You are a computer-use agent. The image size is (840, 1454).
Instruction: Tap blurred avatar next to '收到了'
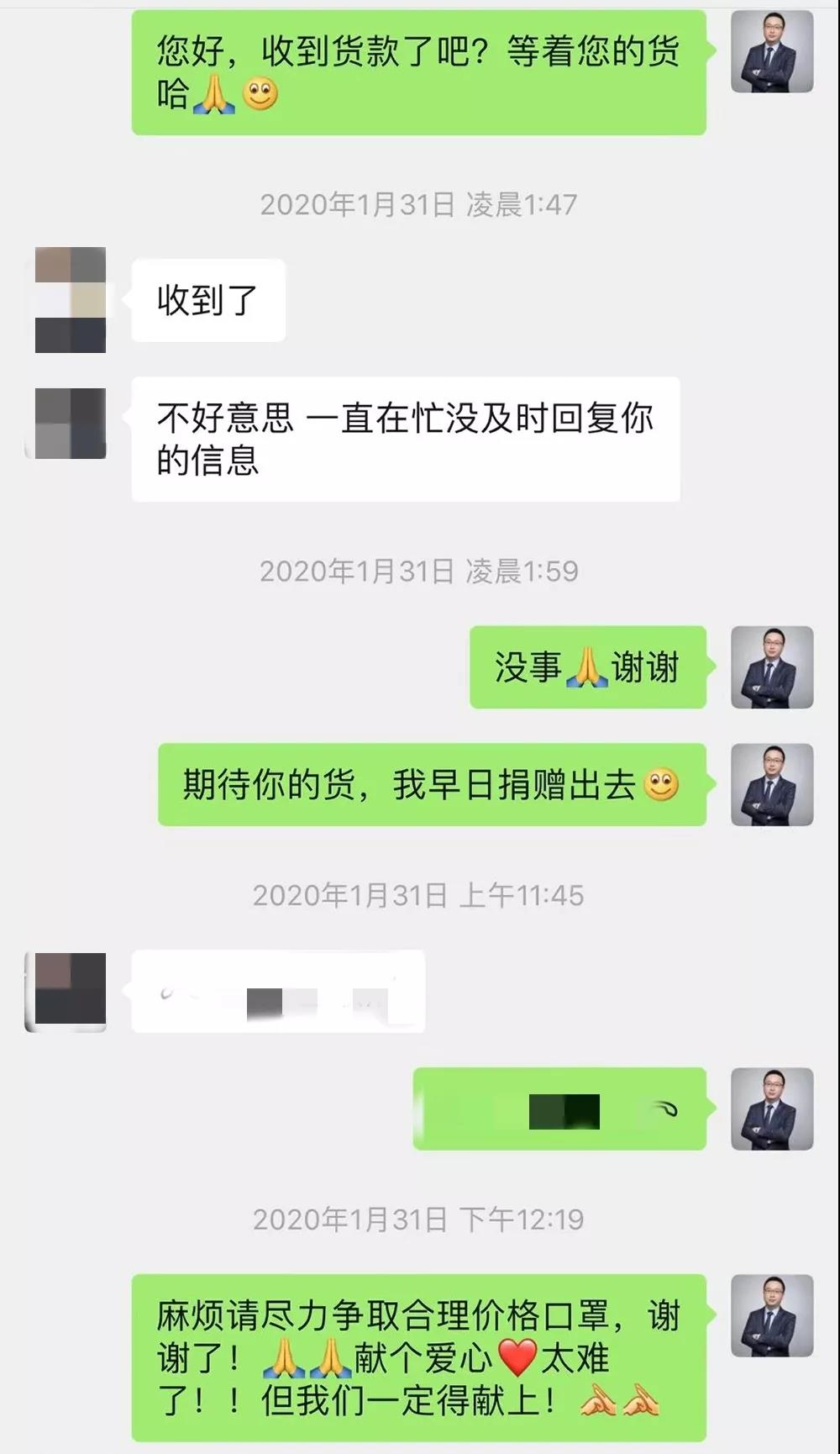pos(71,300)
